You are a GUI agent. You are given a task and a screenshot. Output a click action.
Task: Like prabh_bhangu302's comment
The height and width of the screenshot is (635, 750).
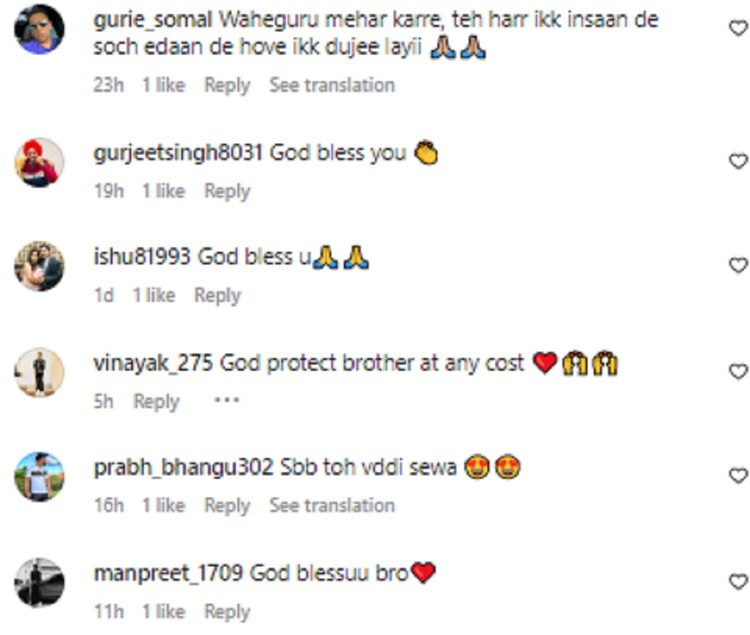738,476
